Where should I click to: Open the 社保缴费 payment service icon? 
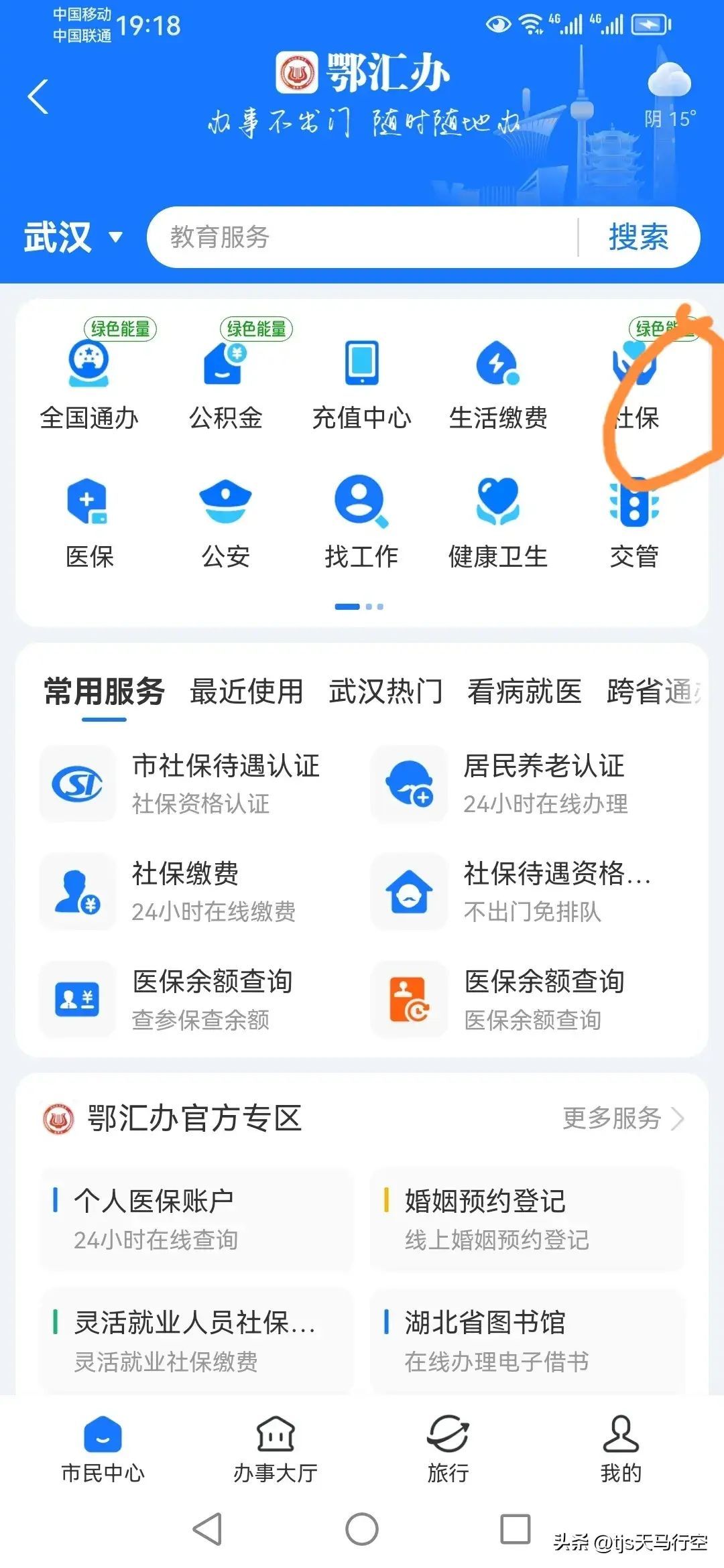(x=77, y=891)
